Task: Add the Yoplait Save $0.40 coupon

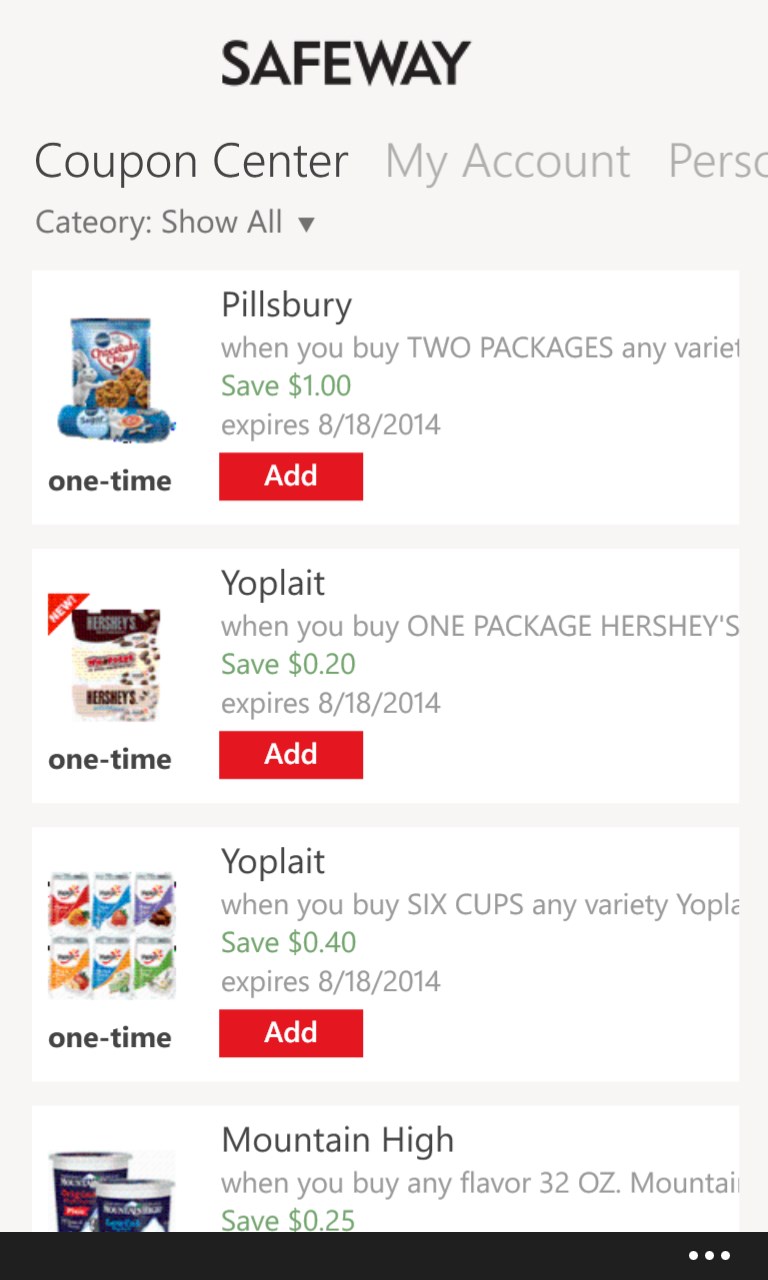Action: pyautogui.click(x=291, y=1033)
